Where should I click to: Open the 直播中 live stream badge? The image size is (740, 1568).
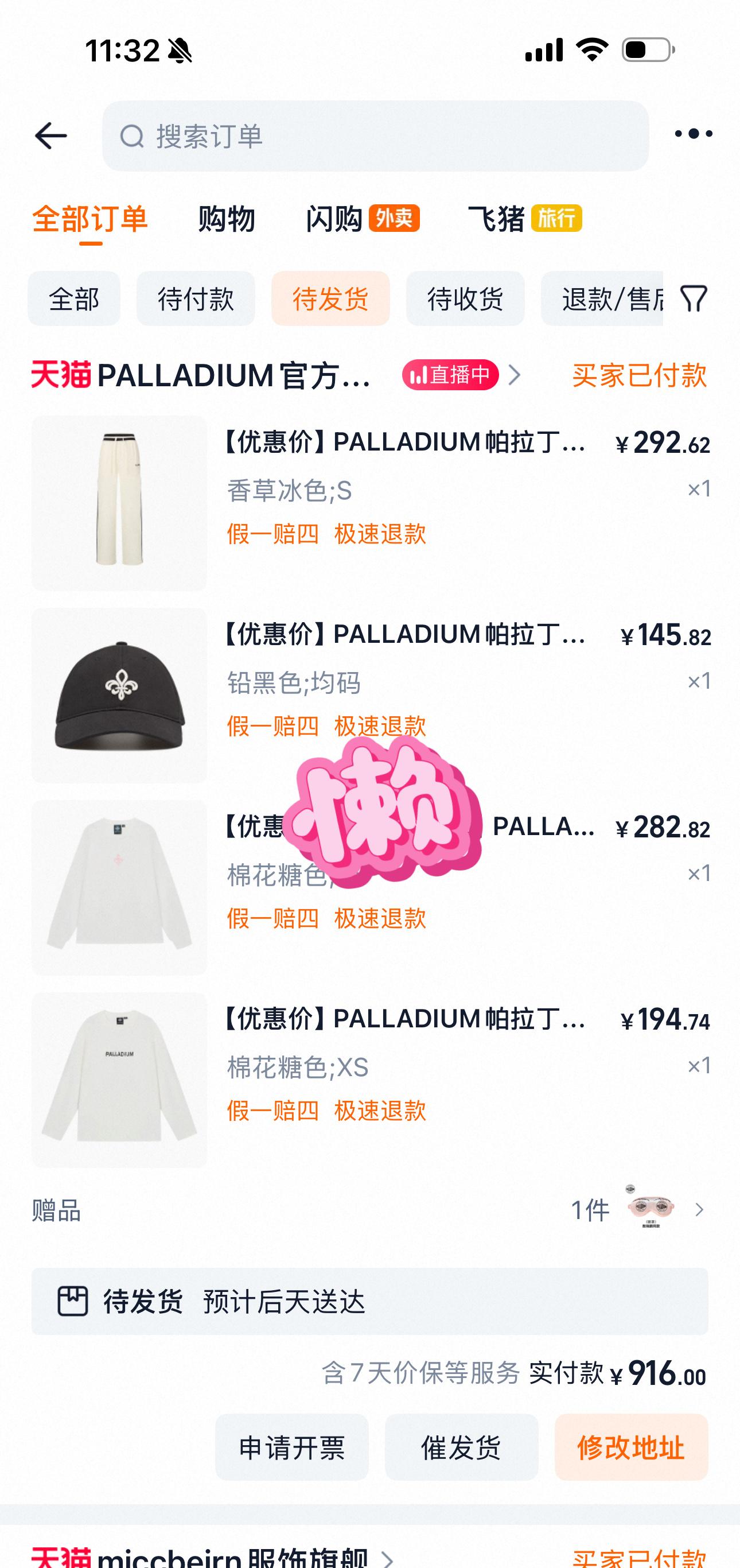[451, 375]
